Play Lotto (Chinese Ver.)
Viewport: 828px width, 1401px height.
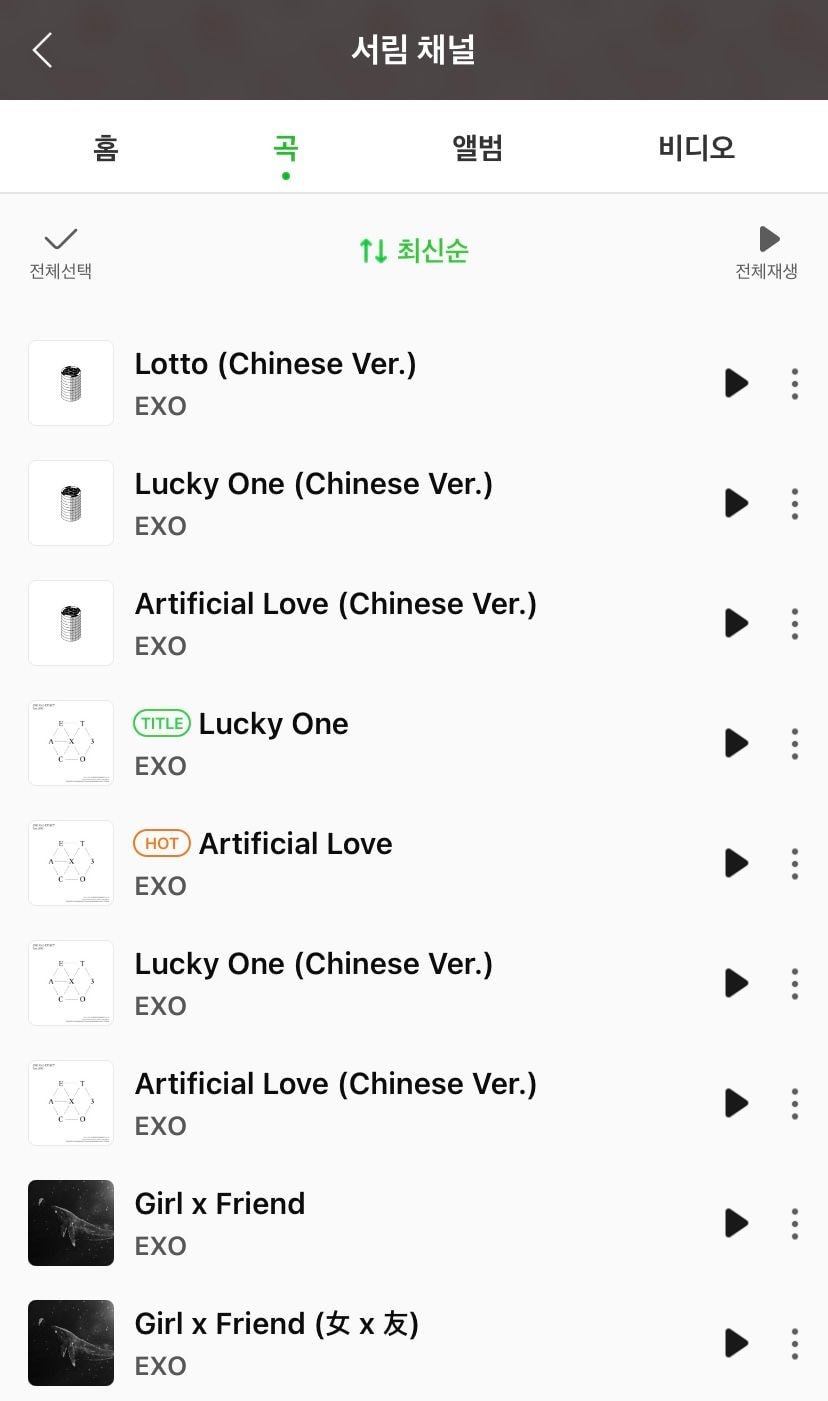coord(737,383)
